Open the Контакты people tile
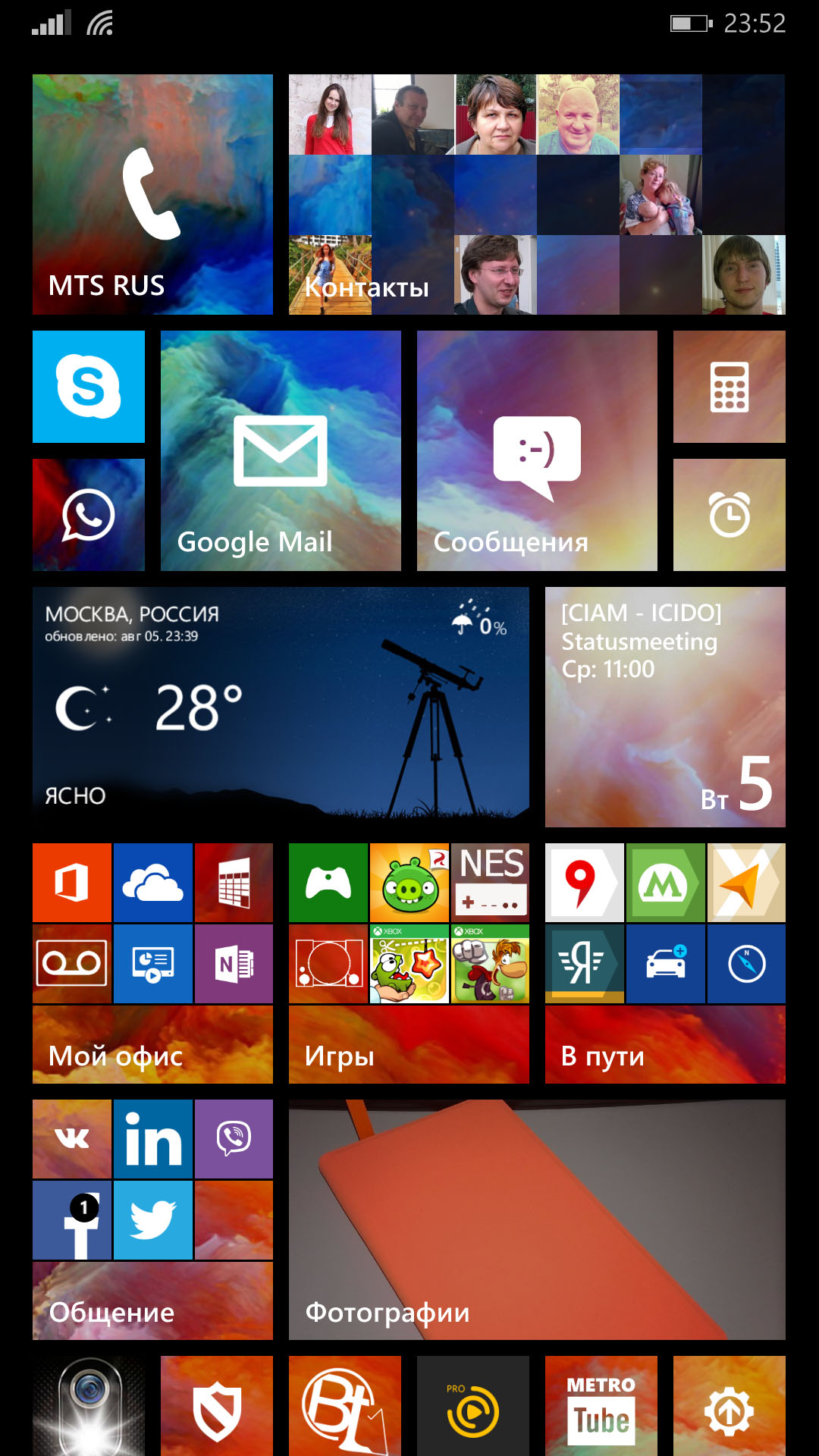The width and height of the screenshot is (819, 1456). coord(537,194)
